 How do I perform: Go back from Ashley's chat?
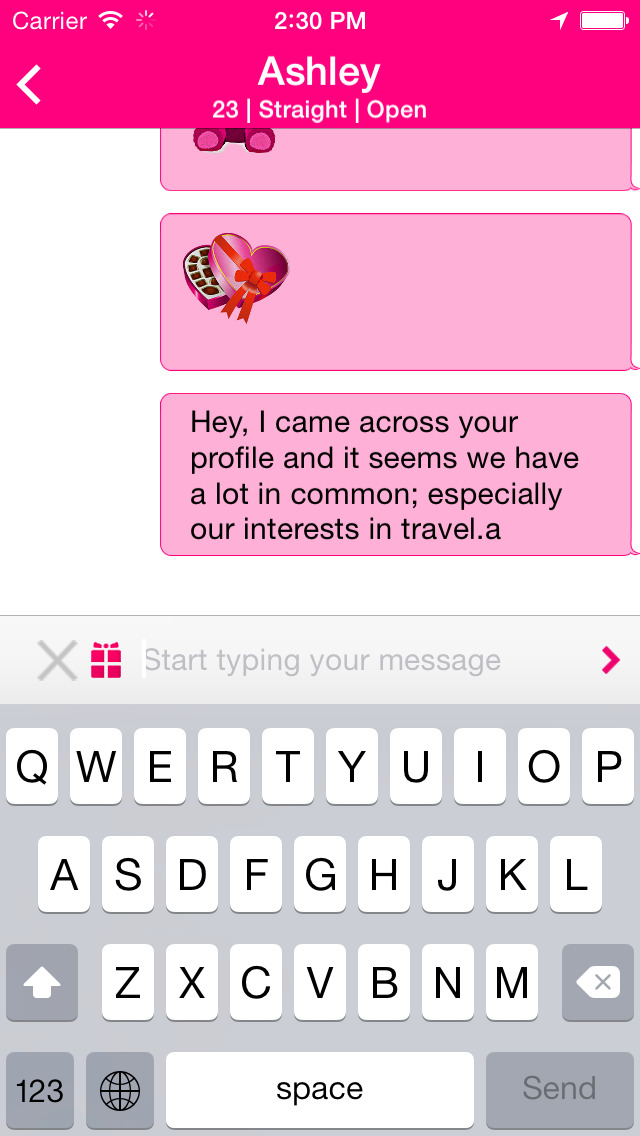coord(30,85)
